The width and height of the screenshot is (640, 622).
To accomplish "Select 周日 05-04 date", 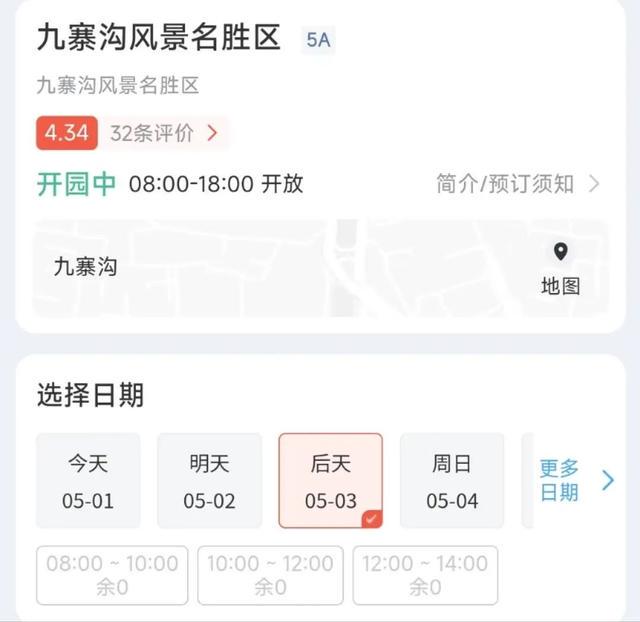I will point(452,481).
